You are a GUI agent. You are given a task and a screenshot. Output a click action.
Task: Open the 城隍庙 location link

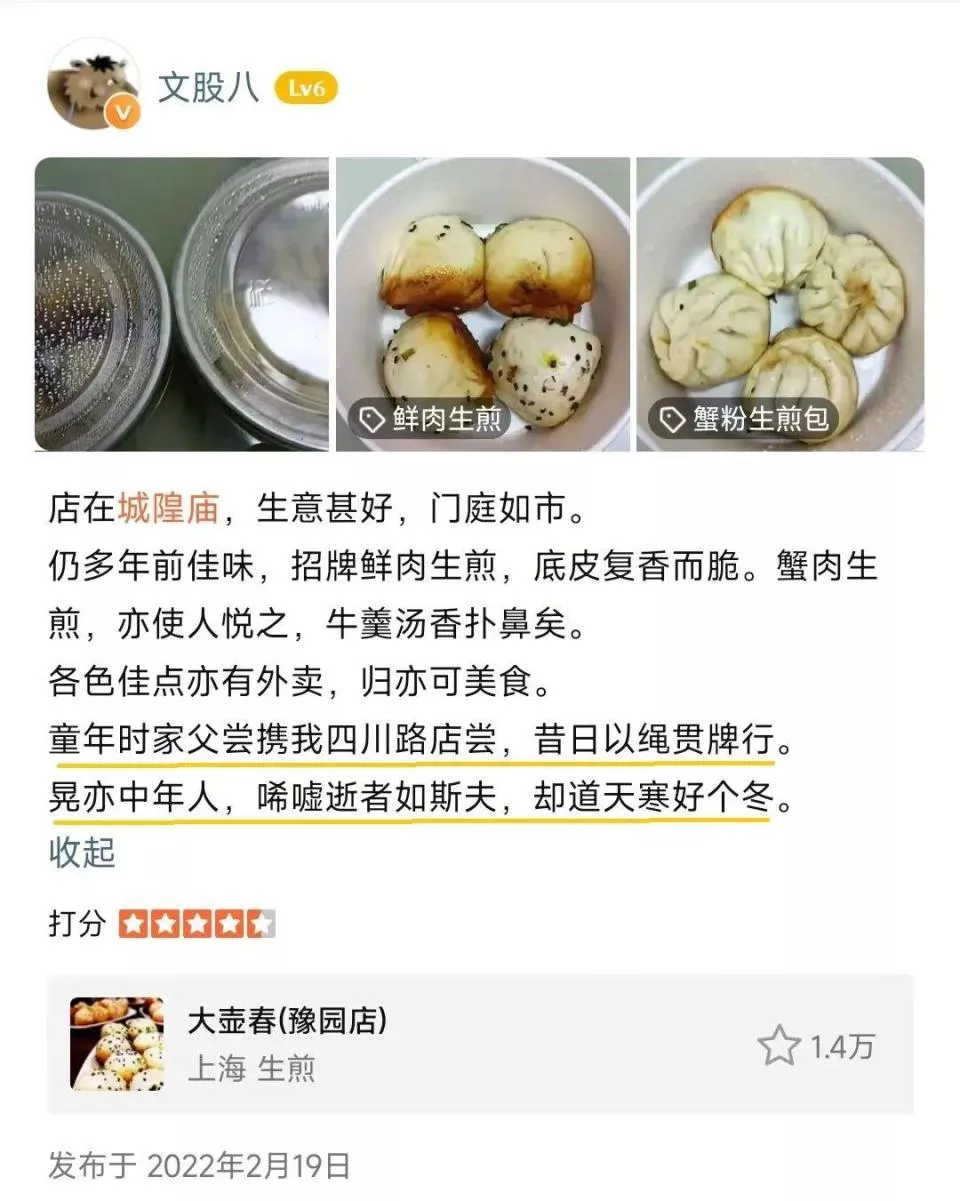click(x=167, y=510)
